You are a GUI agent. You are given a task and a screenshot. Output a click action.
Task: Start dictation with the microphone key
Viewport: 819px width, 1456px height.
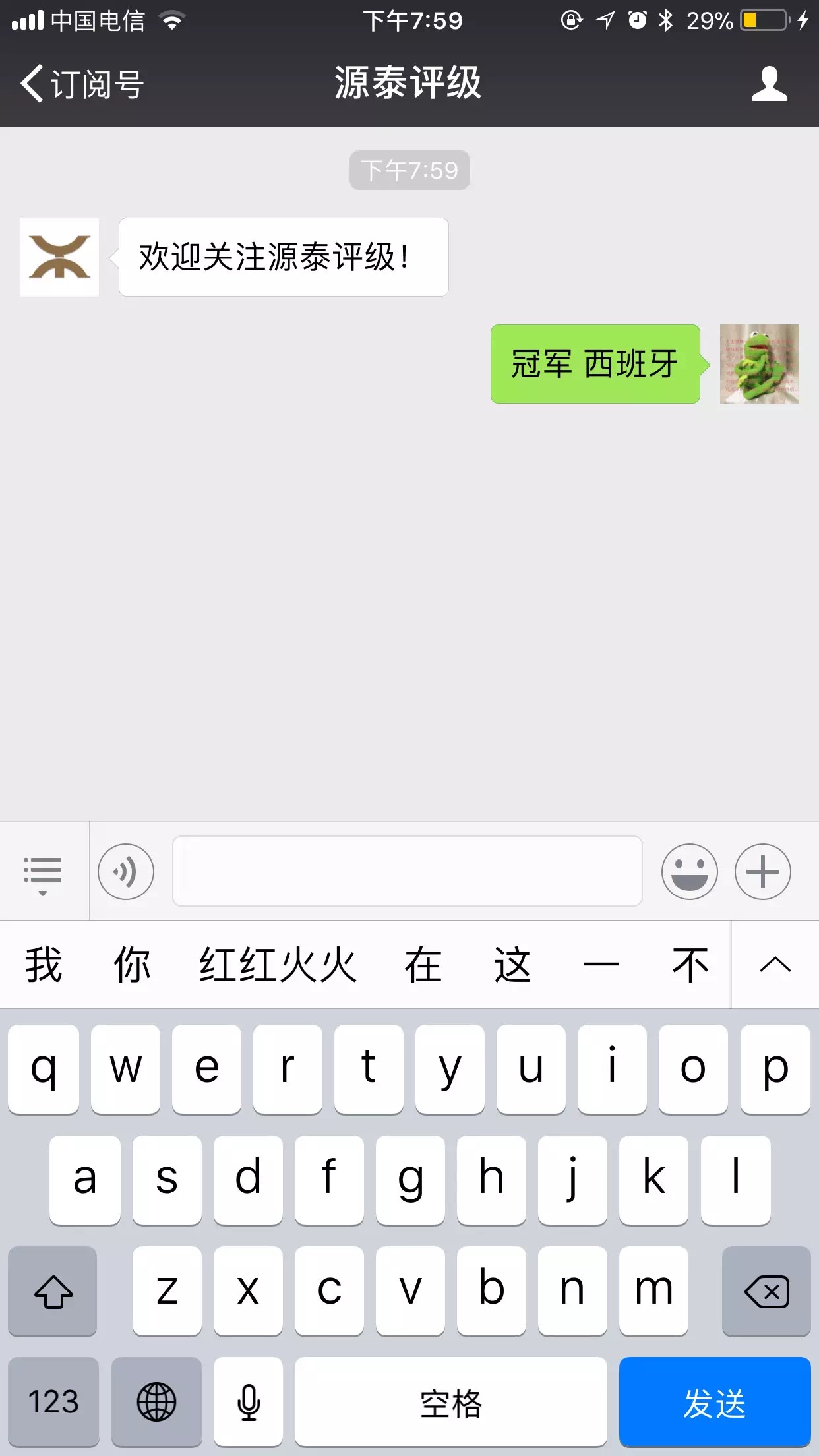click(249, 1401)
